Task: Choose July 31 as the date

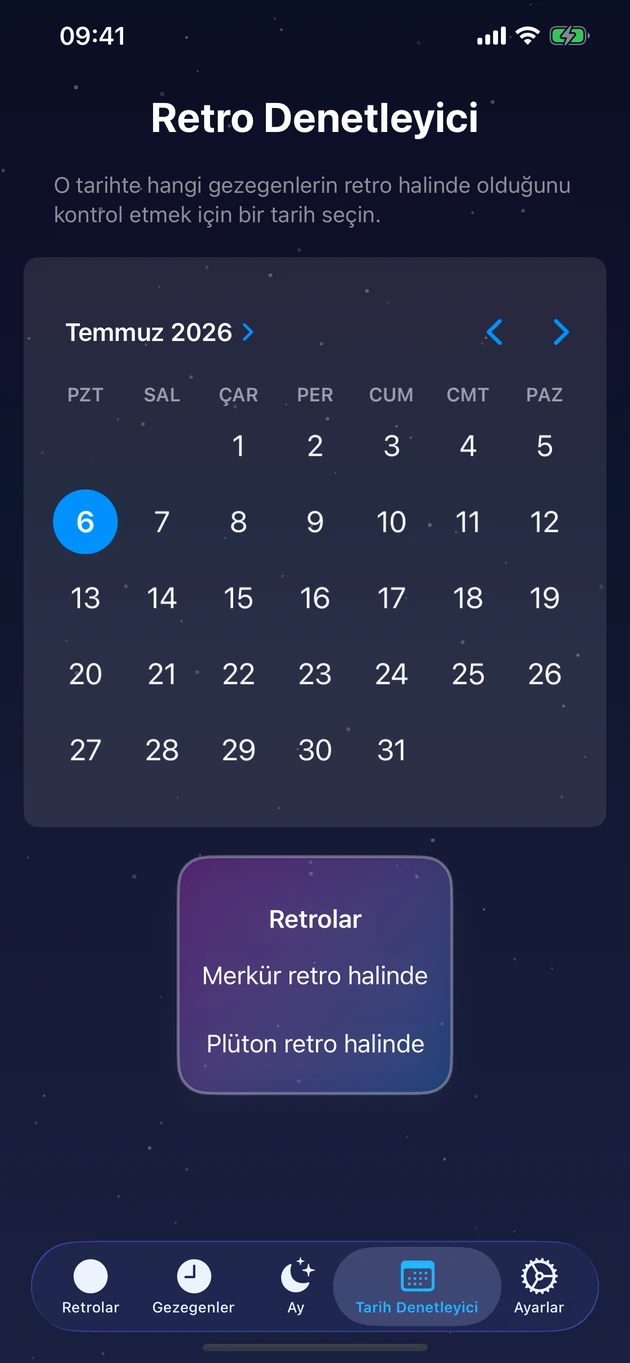Action: pos(391,750)
